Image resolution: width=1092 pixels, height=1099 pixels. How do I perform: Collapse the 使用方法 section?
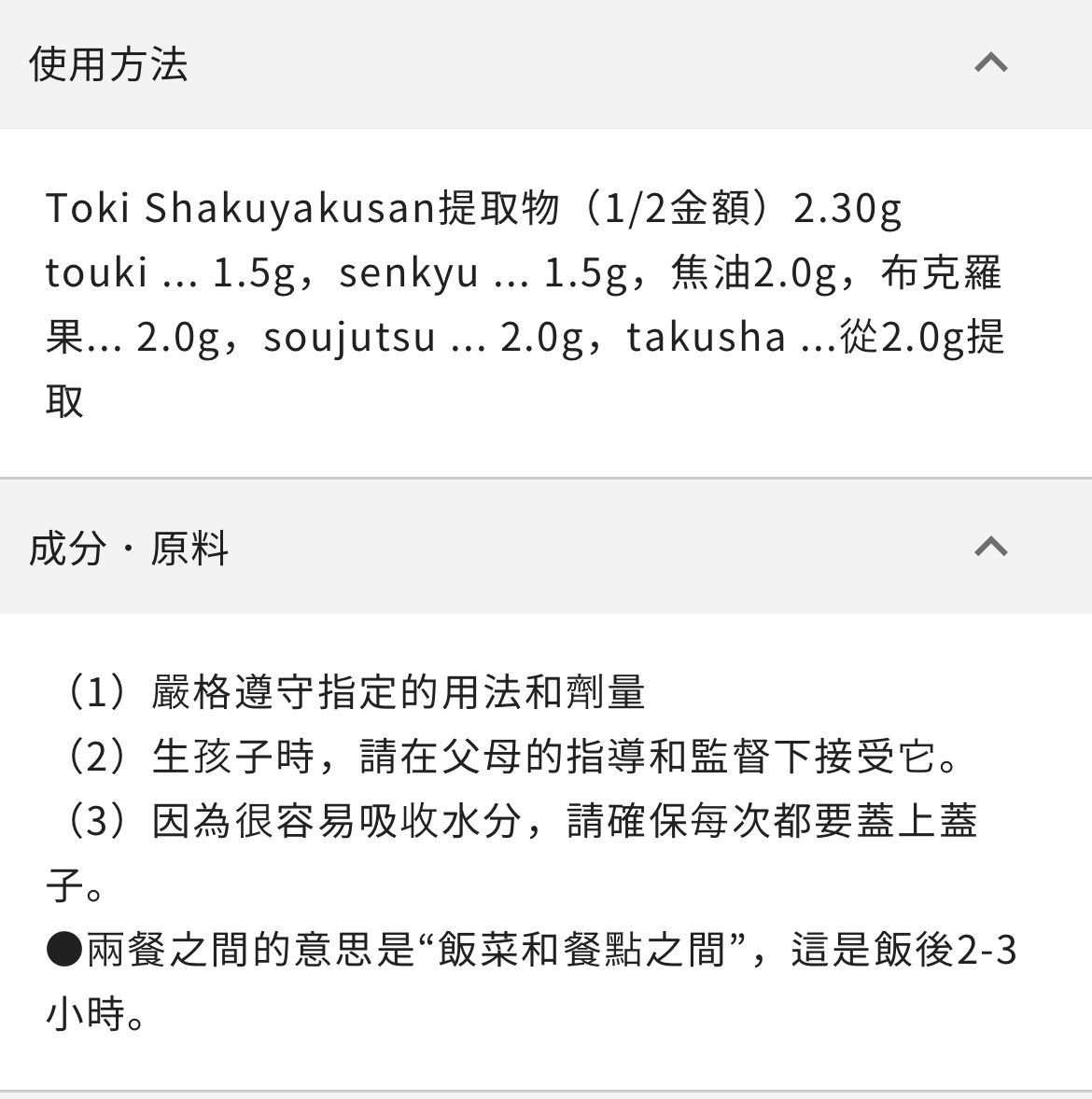pos(991,63)
